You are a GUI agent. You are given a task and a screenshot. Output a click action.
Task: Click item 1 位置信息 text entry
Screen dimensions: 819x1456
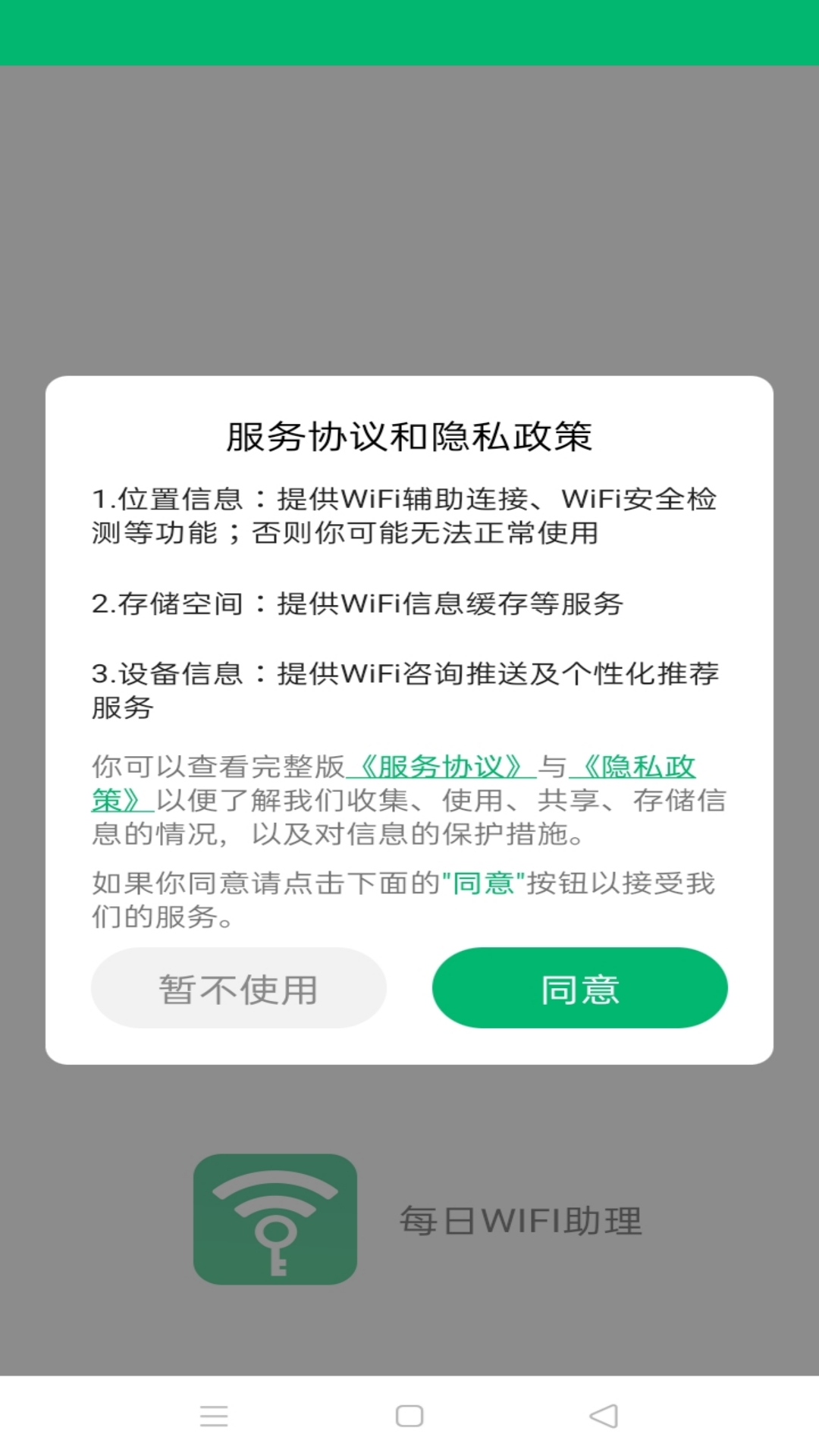[409, 516]
